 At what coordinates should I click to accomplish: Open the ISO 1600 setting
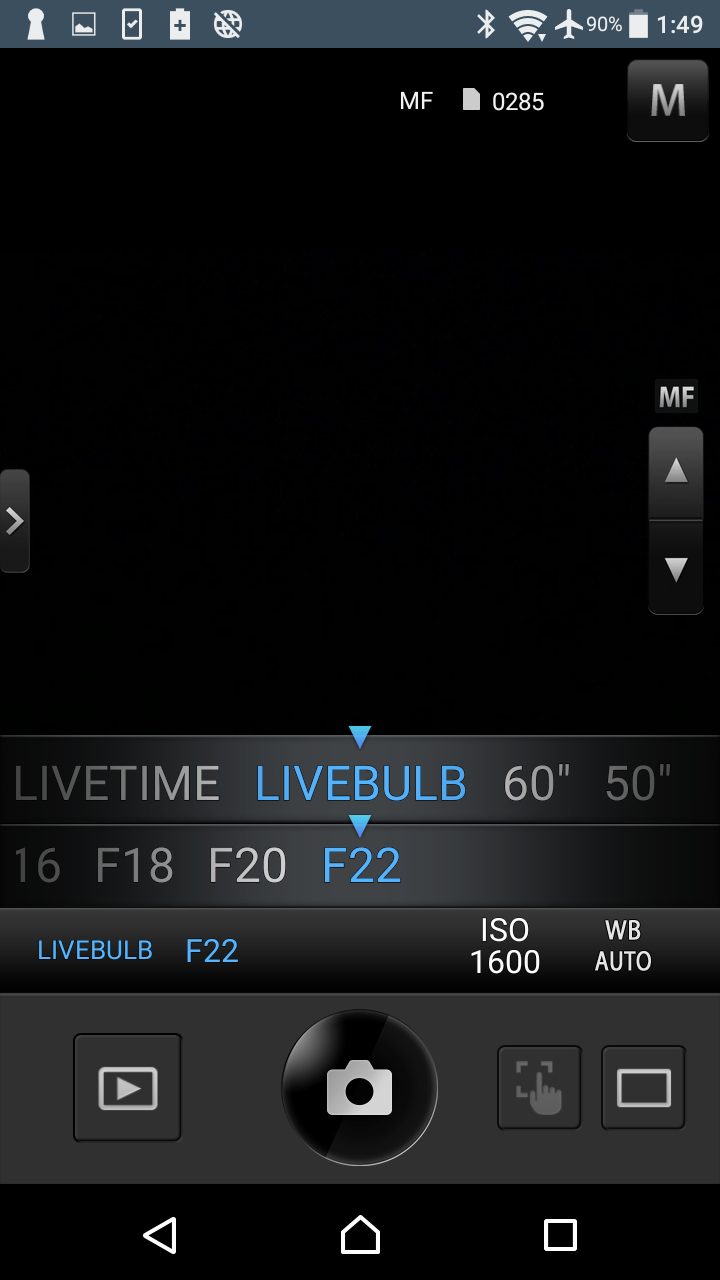click(505, 946)
